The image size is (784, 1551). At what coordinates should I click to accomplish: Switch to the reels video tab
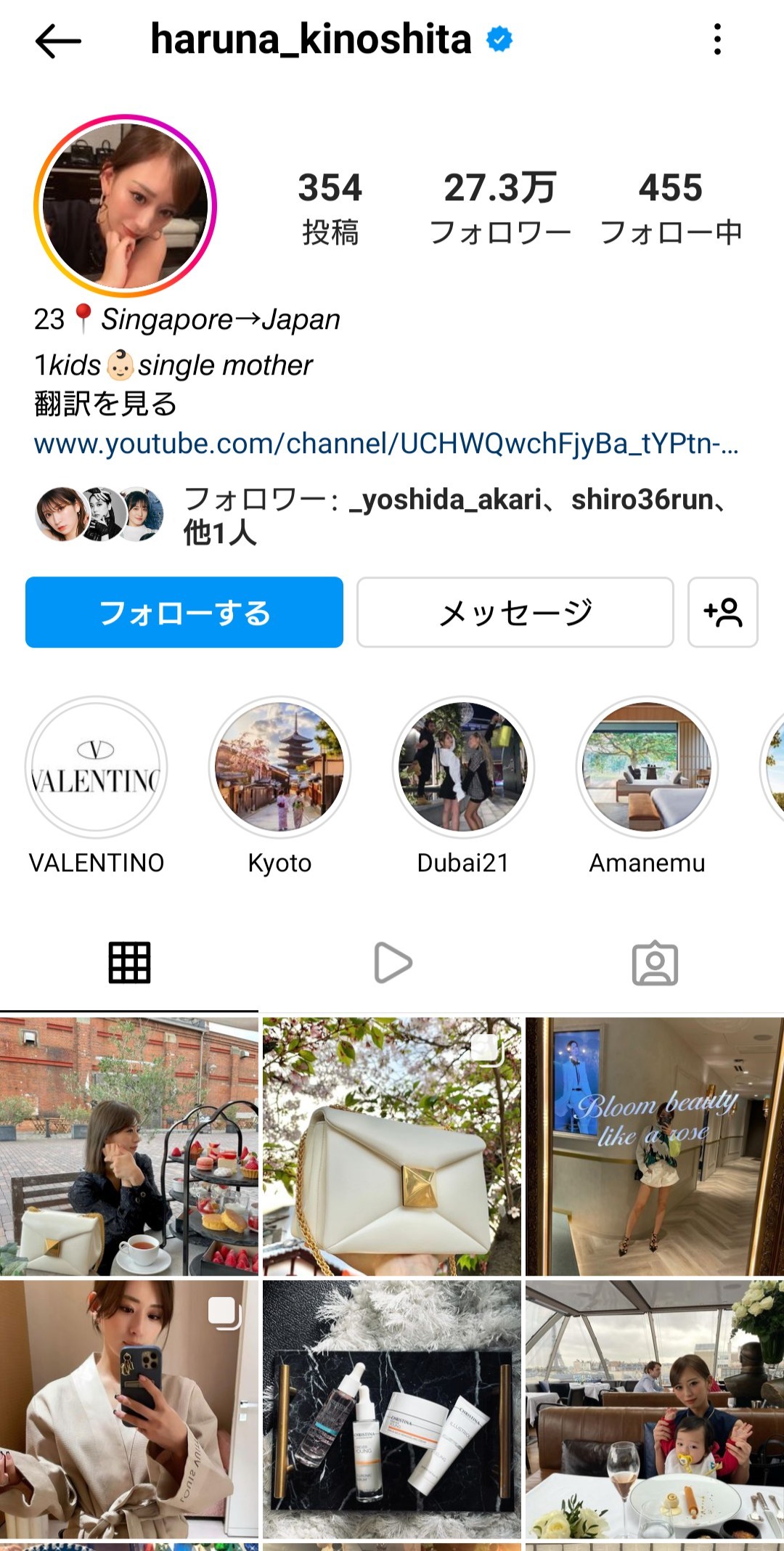point(392,963)
